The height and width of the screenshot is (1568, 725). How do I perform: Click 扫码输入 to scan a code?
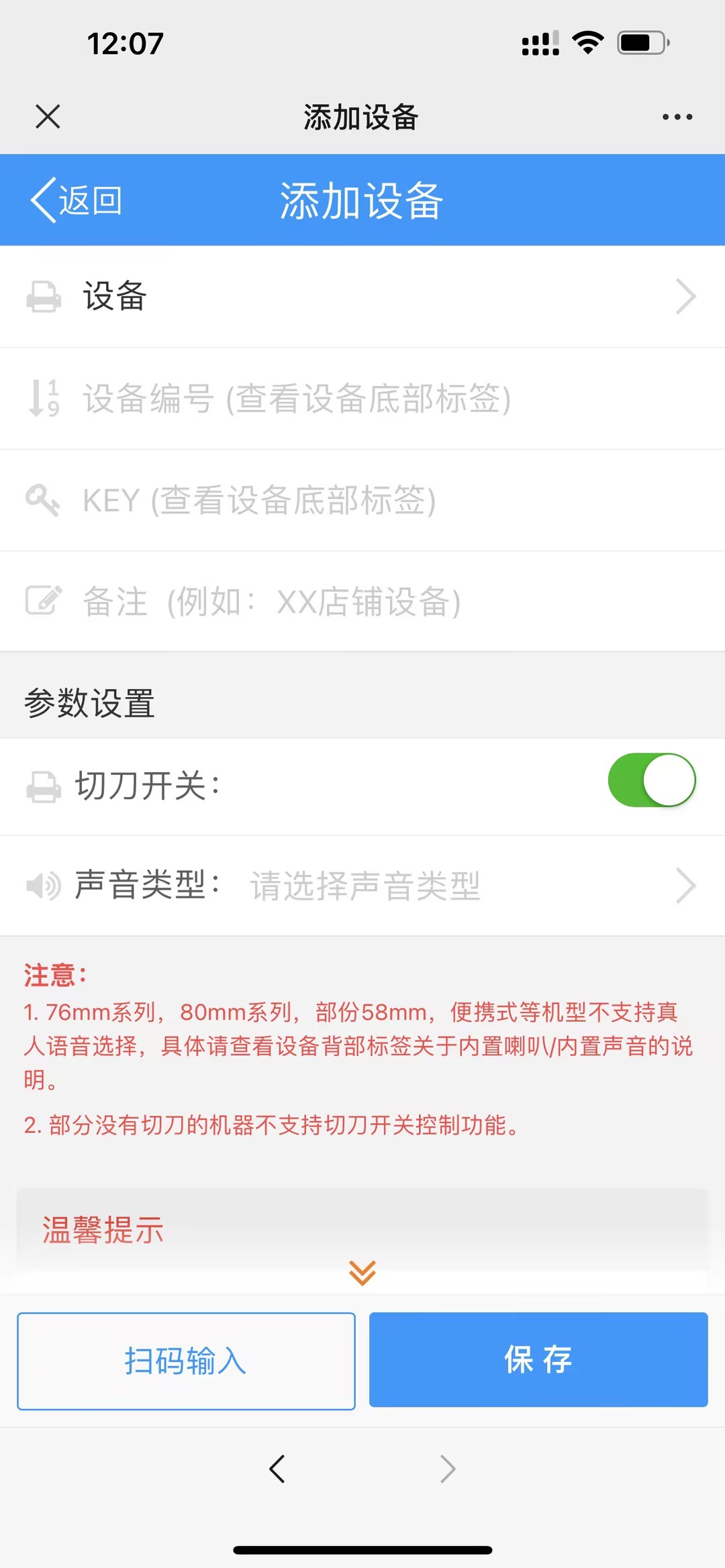tap(185, 1360)
